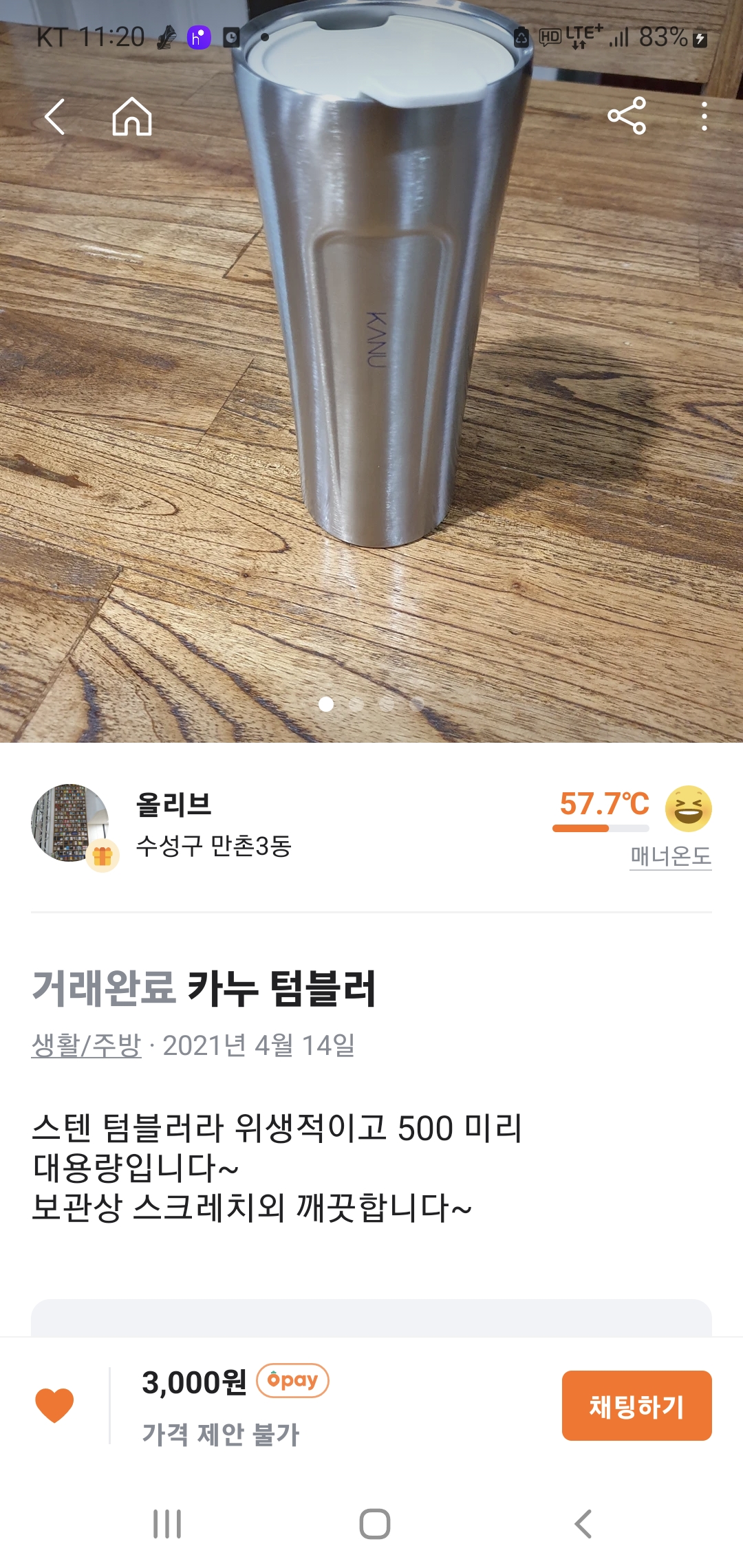Viewport: 743px width, 1568px height.
Task: Open the 생활/주방 category link
Action: pyautogui.click(x=86, y=1045)
